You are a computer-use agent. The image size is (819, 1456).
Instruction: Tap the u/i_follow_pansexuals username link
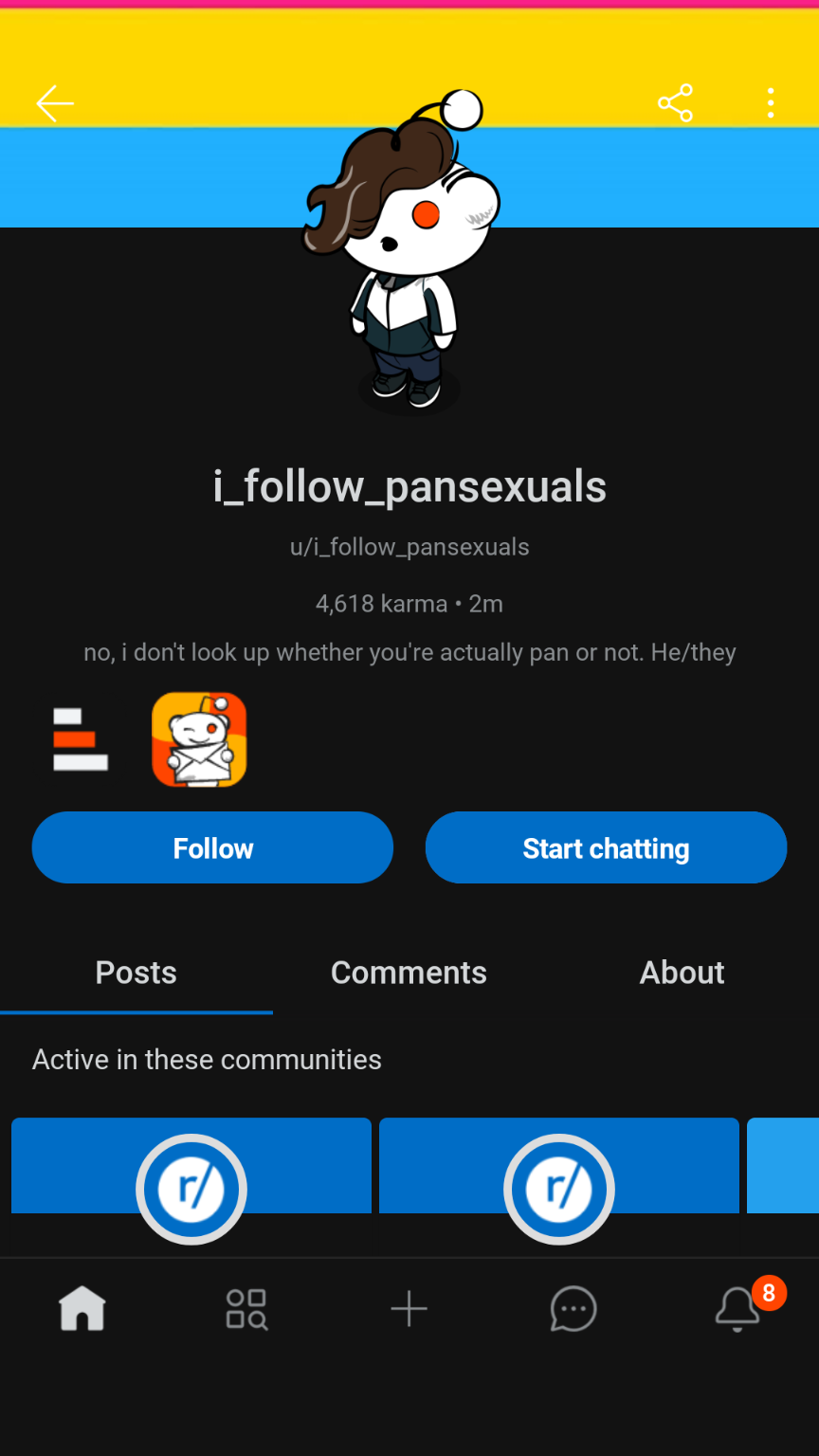click(409, 547)
